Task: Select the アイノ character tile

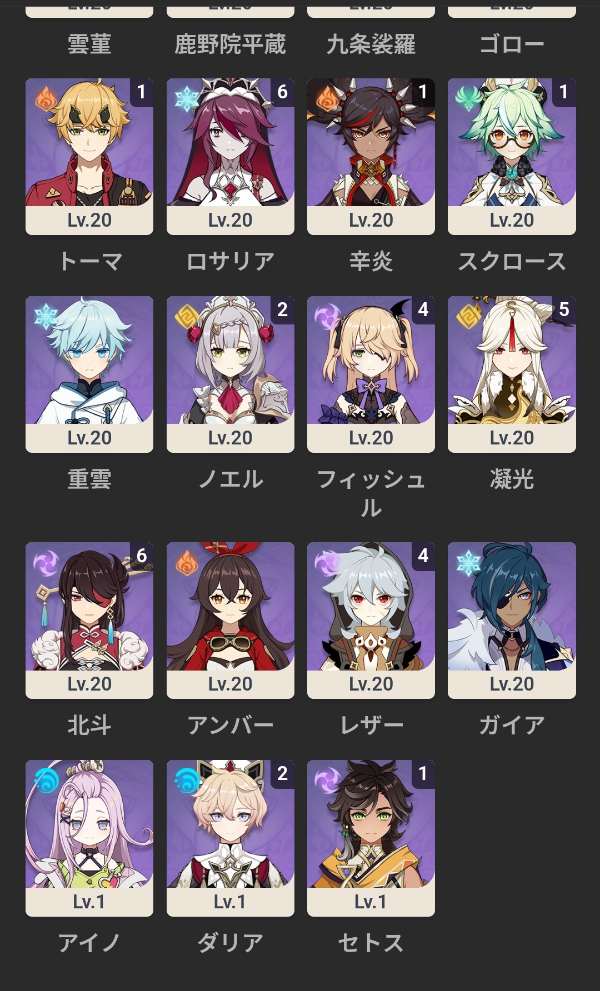Action: 89,838
